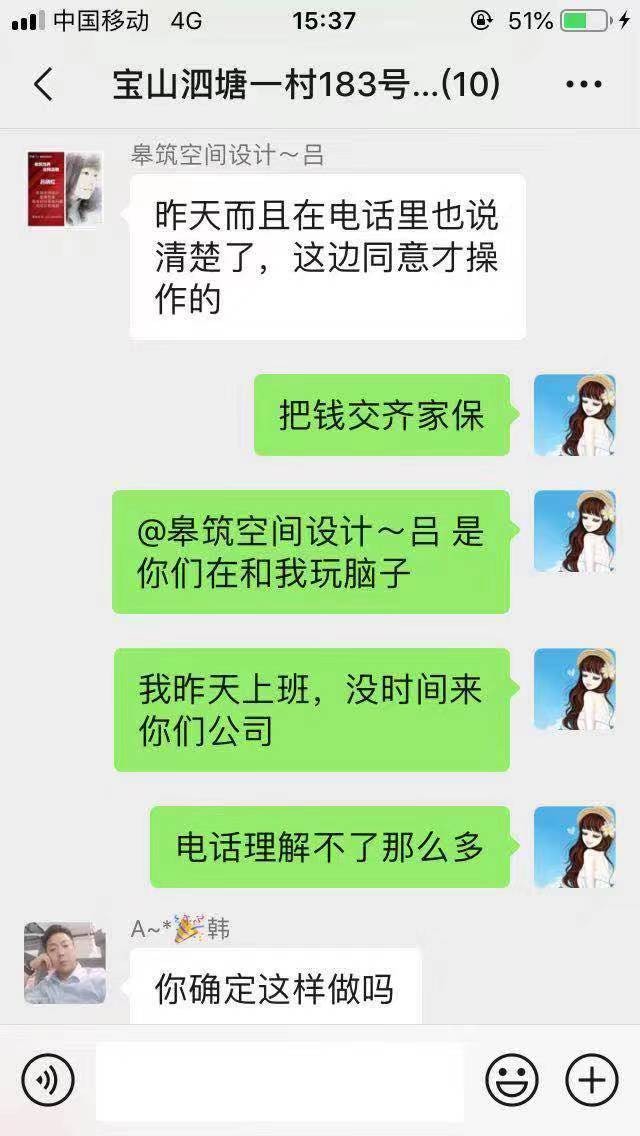Viewport: 640px width, 1136px height.
Task: Tap own avatar beside 把钱交齐家保
Action: pyautogui.click(x=574, y=415)
